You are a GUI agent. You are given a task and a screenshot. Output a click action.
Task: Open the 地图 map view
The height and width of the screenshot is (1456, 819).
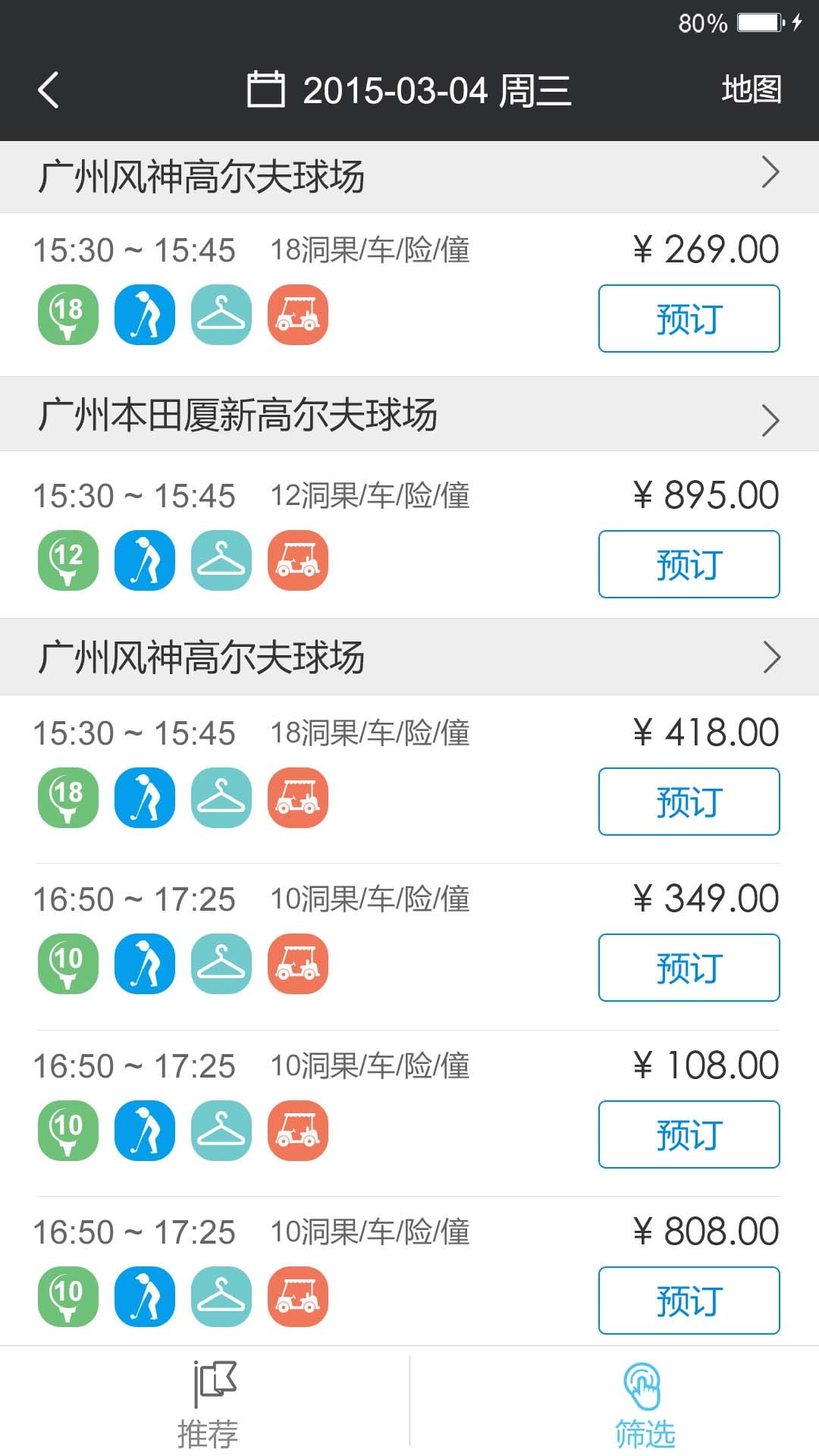point(751,89)
